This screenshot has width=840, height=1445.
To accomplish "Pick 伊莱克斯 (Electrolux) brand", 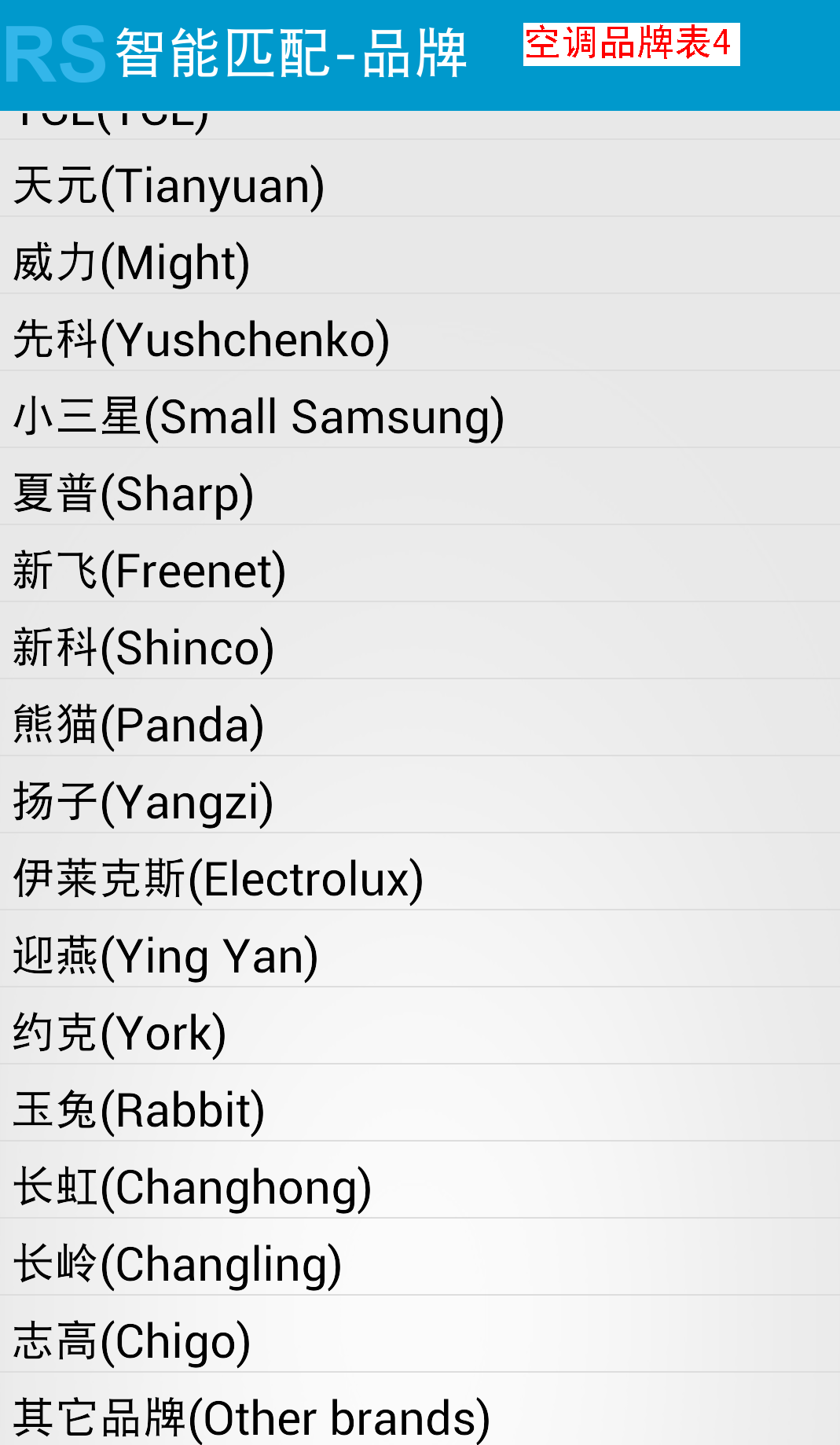I will tap(218, 879).
